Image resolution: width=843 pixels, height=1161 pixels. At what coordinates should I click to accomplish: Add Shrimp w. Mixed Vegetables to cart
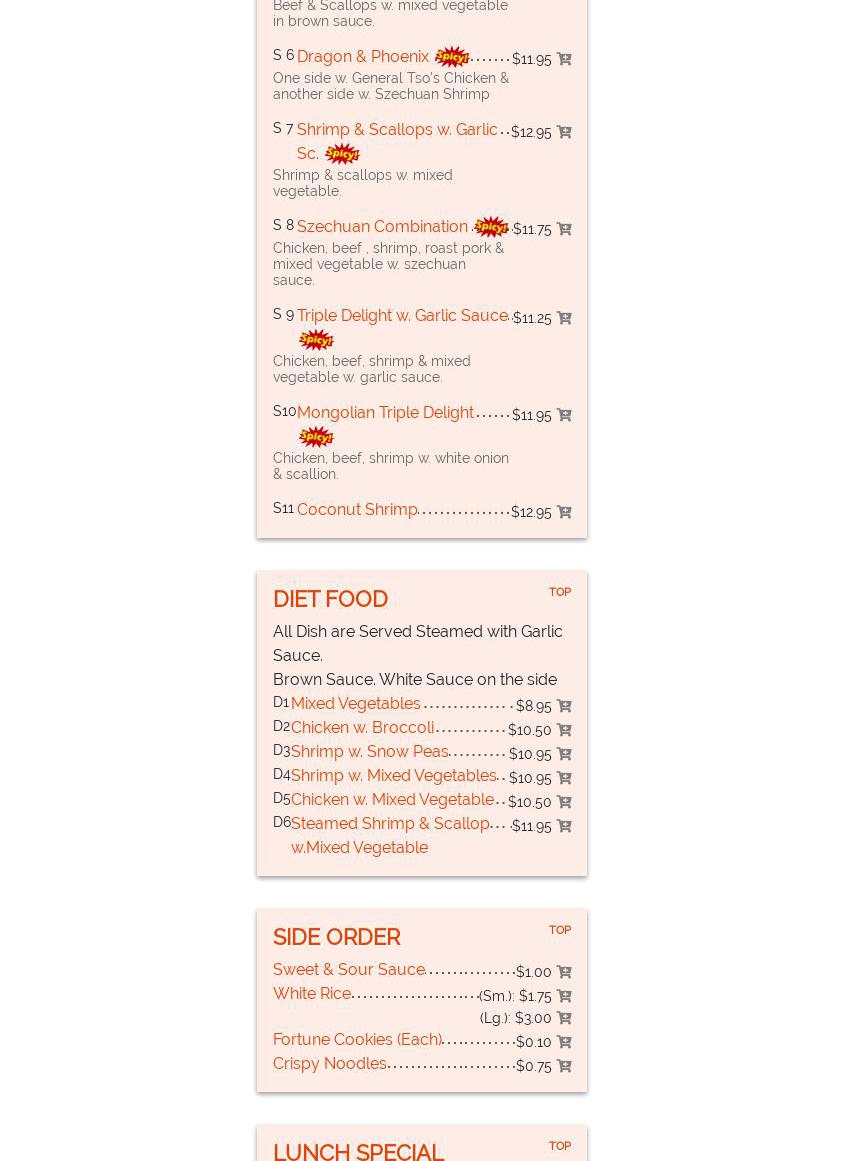pyautogui.click(x=564, y=778)
